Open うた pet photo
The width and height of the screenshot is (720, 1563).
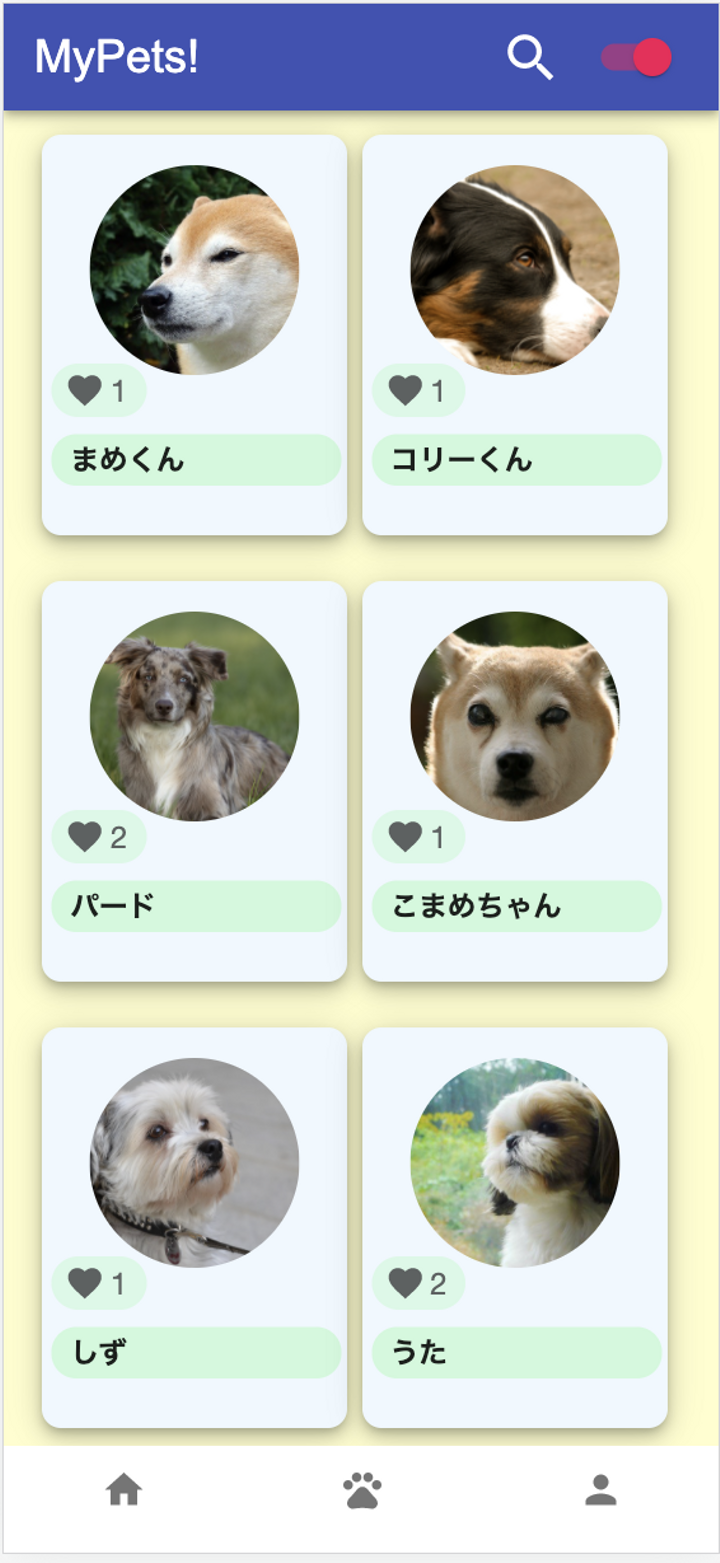tap(514, 1162)
